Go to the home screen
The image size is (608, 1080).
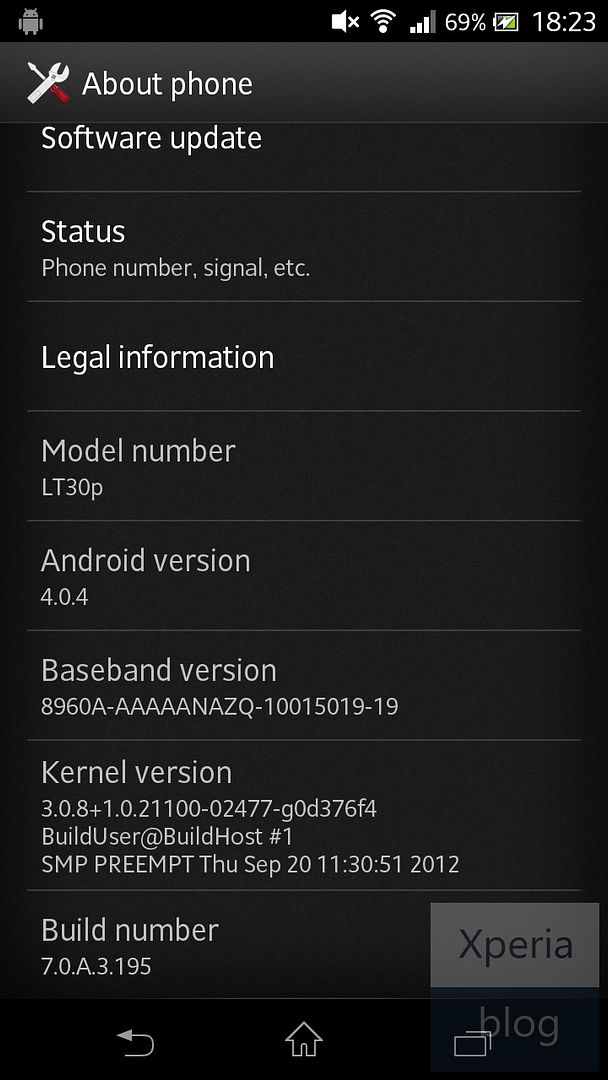point(304,1039)
